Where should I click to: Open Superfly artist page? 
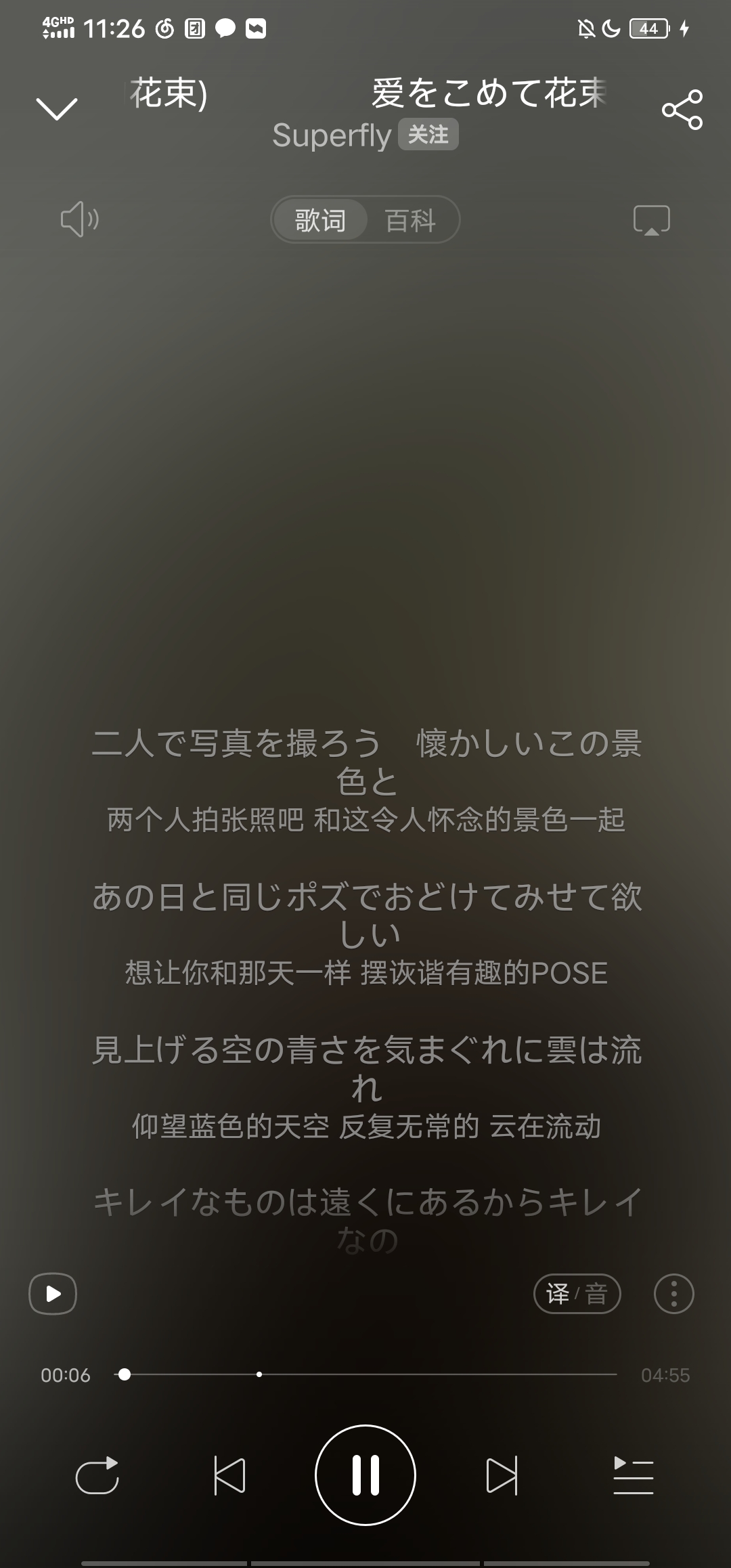pyautogui.click(x=332, y=135)
